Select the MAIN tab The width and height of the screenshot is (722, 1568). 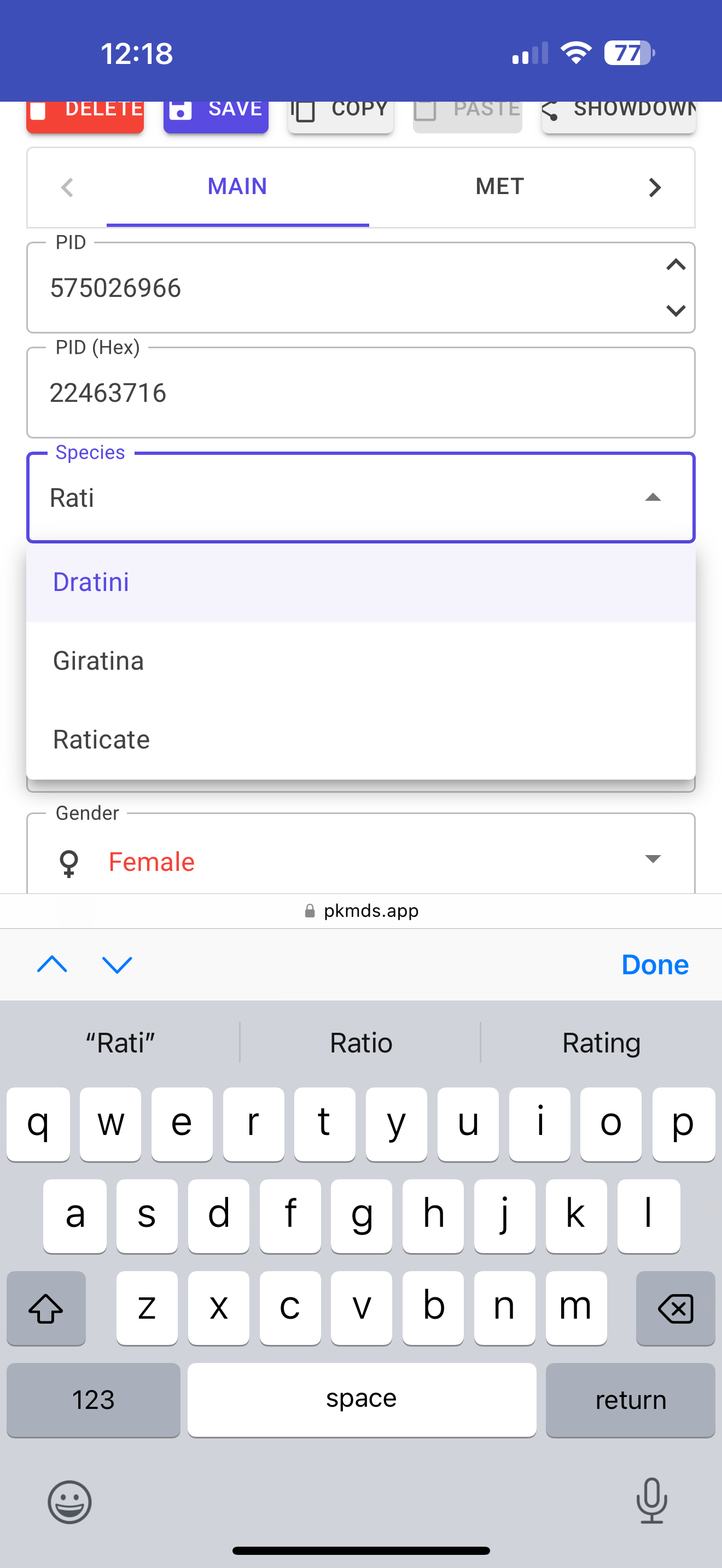[x=237, y=186]
